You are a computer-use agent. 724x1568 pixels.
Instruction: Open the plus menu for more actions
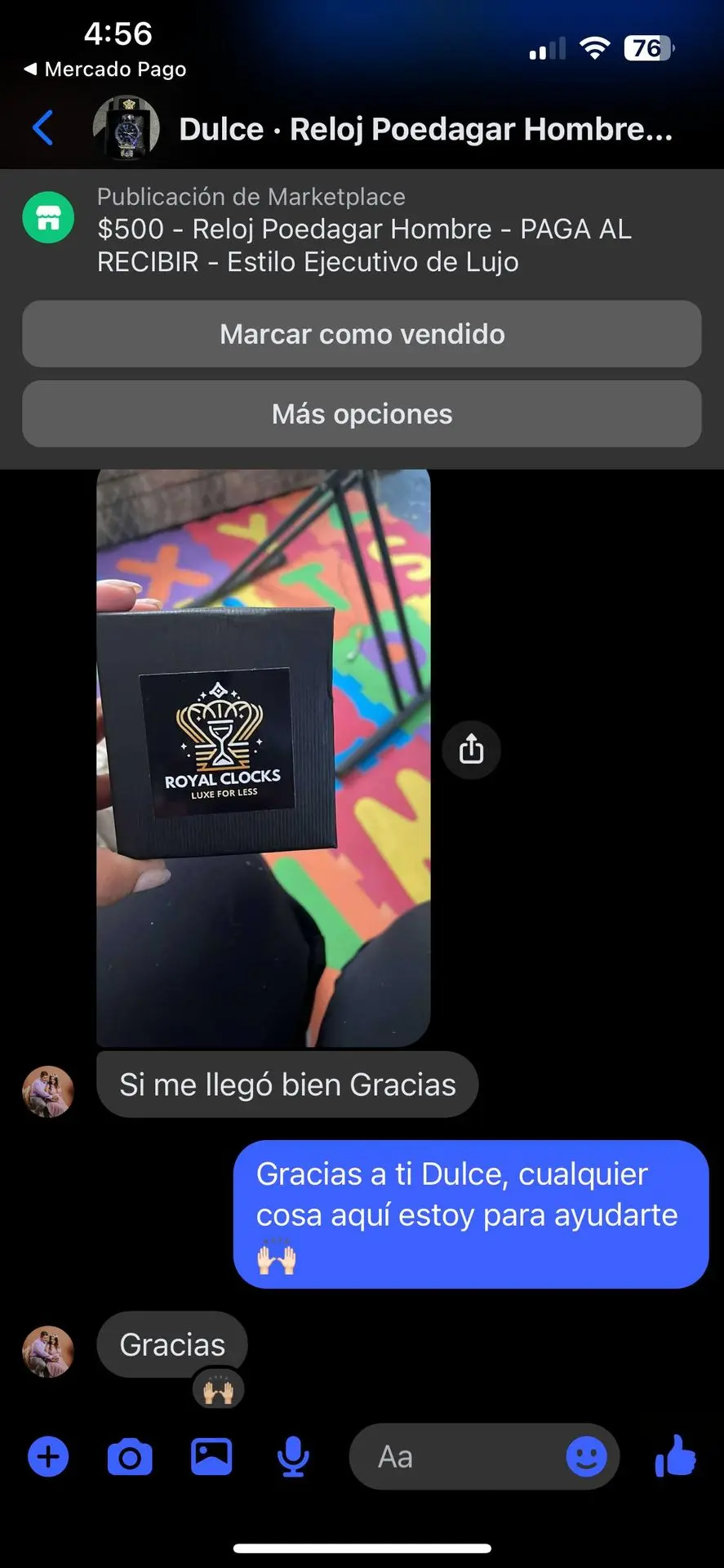49,1457
